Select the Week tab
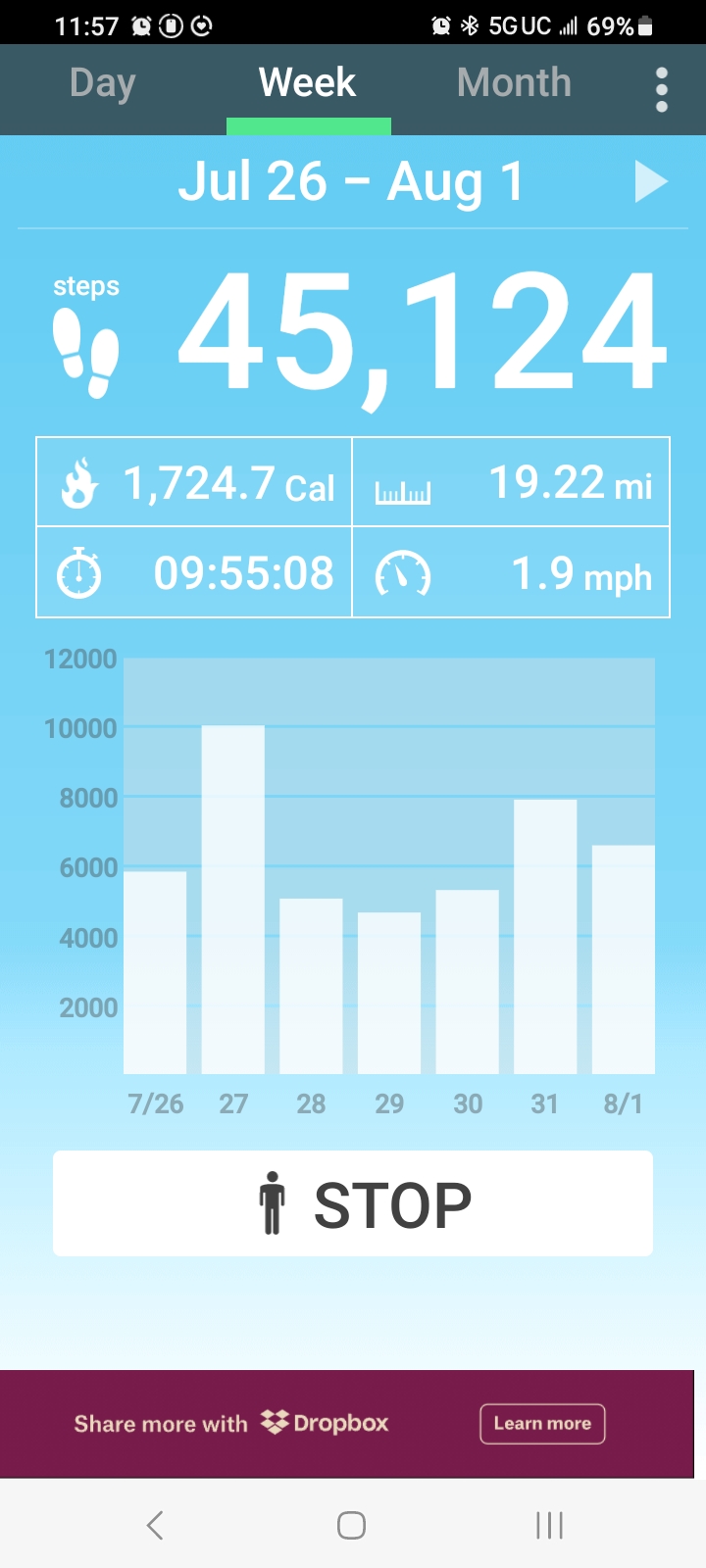This screenshot has height=1568, width=706. pyautogui.click(x=308, y=83)
